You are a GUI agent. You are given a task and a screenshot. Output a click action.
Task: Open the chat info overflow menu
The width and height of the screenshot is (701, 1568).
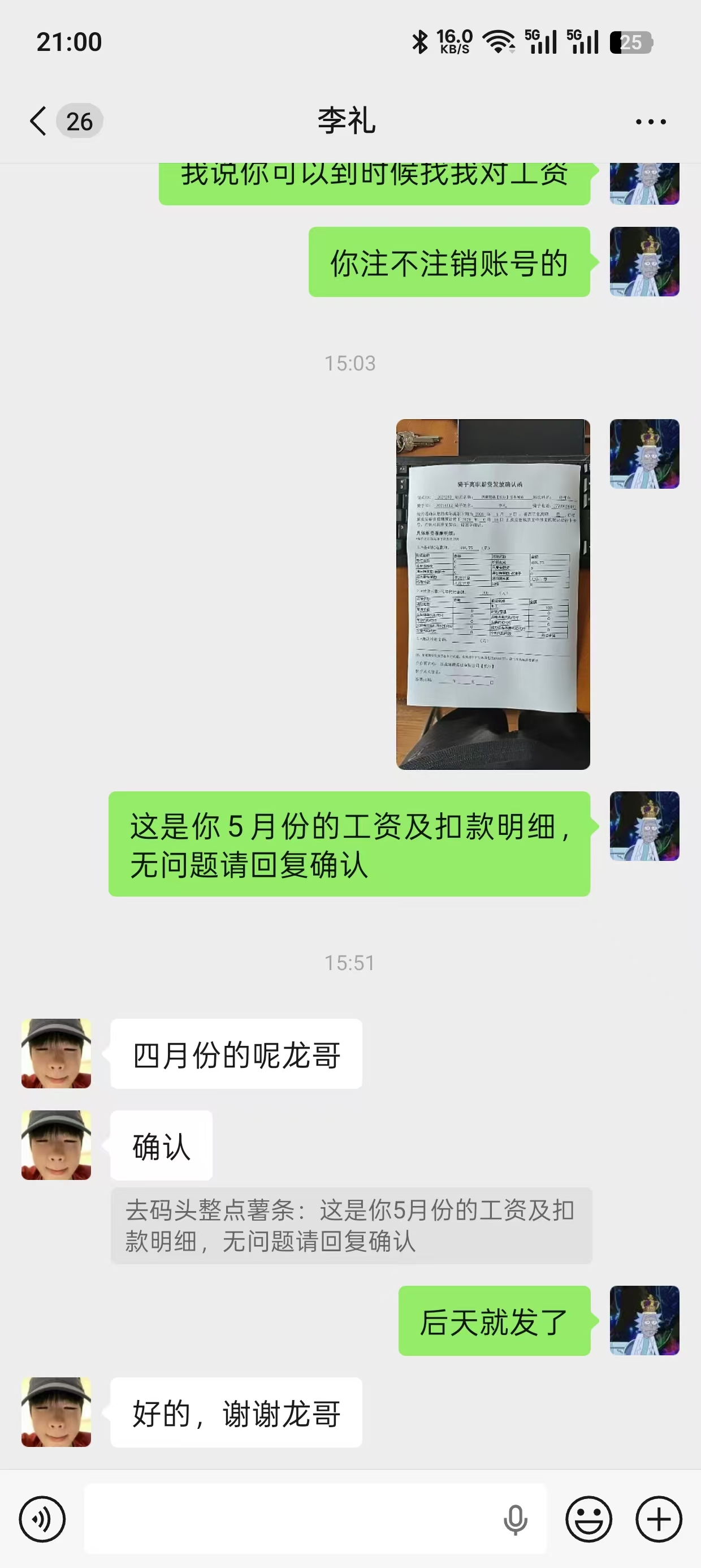click(x=651, y=122)
